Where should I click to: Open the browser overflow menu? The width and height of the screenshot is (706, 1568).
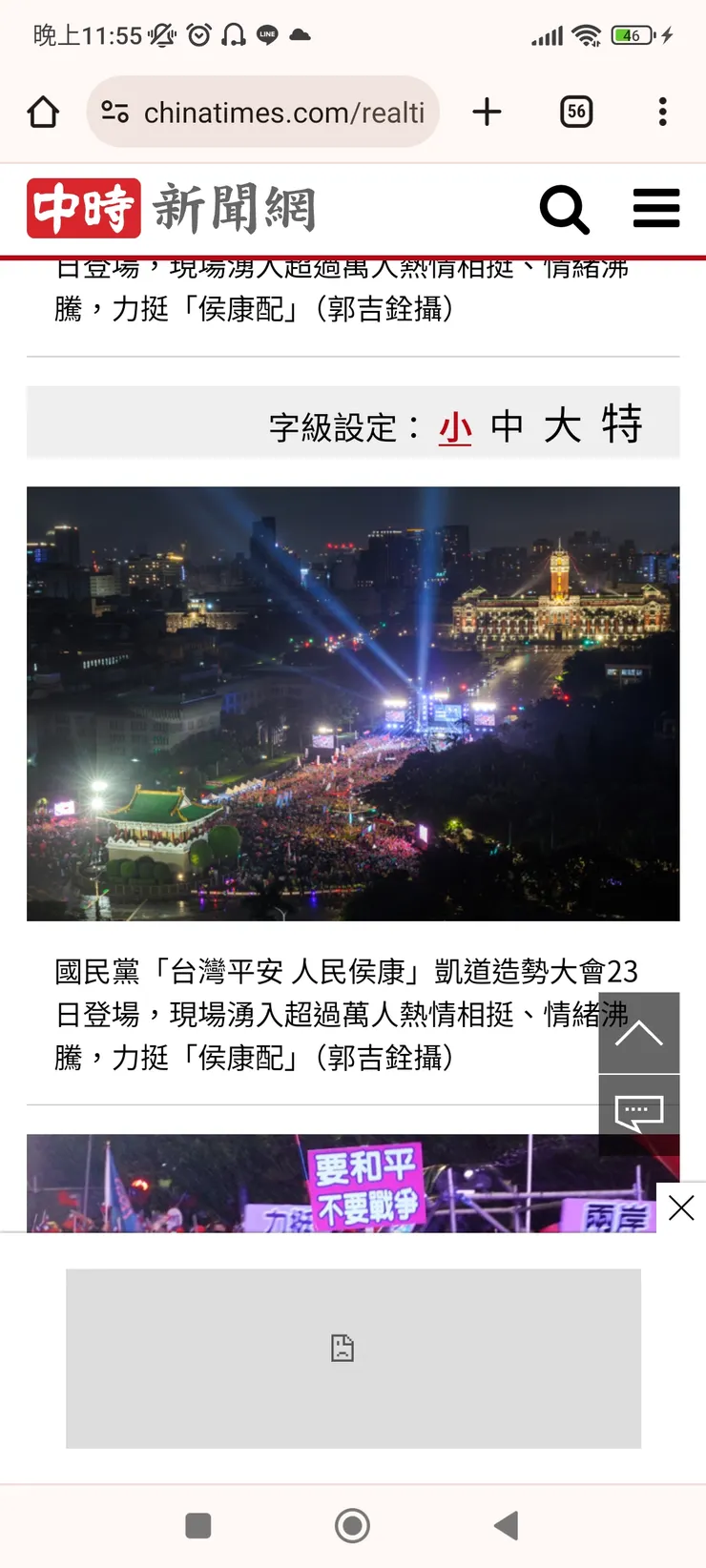click(662, 113)
